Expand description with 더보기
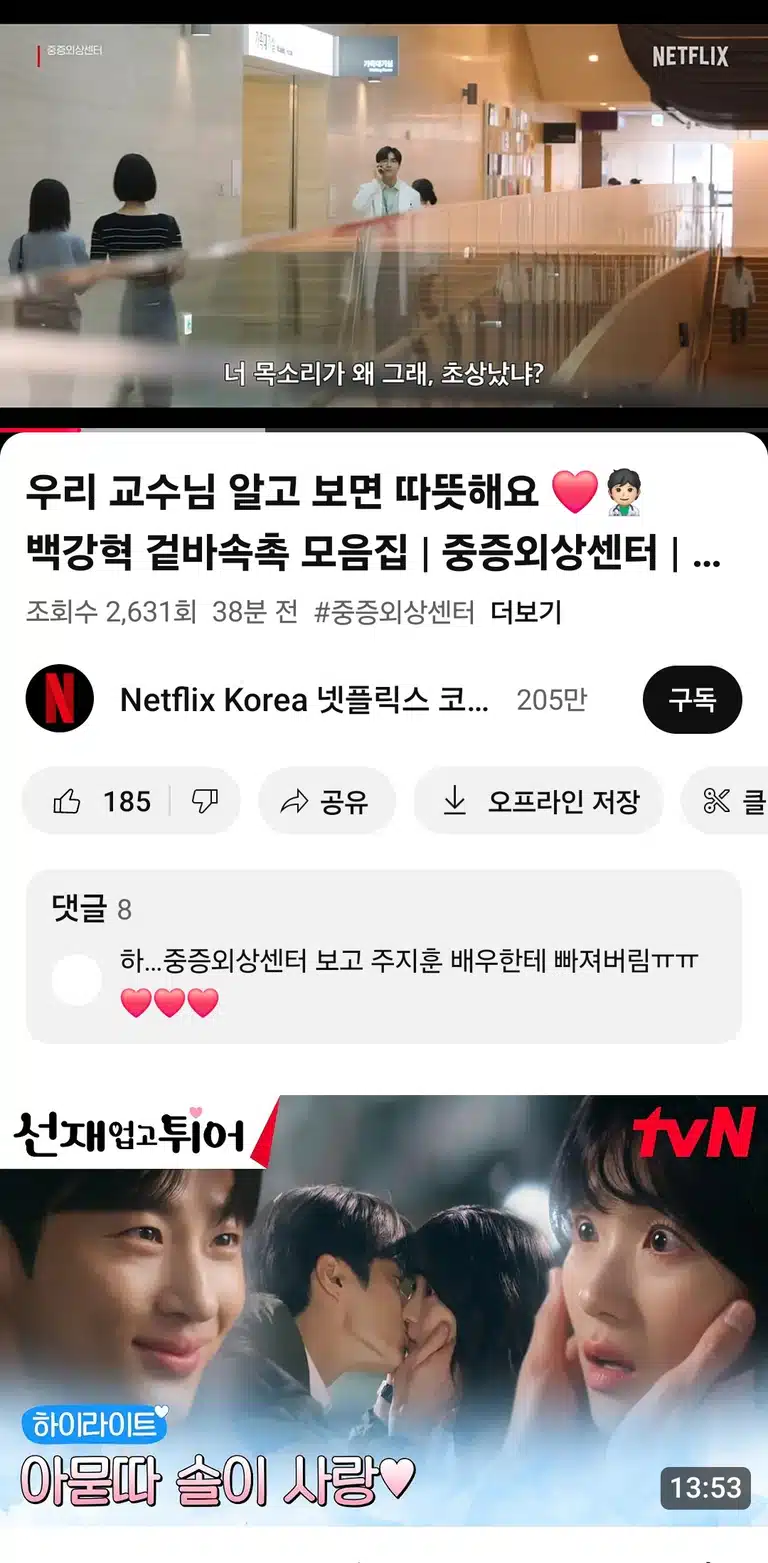This screenshot has height=1563, width=768. point(526,612)
